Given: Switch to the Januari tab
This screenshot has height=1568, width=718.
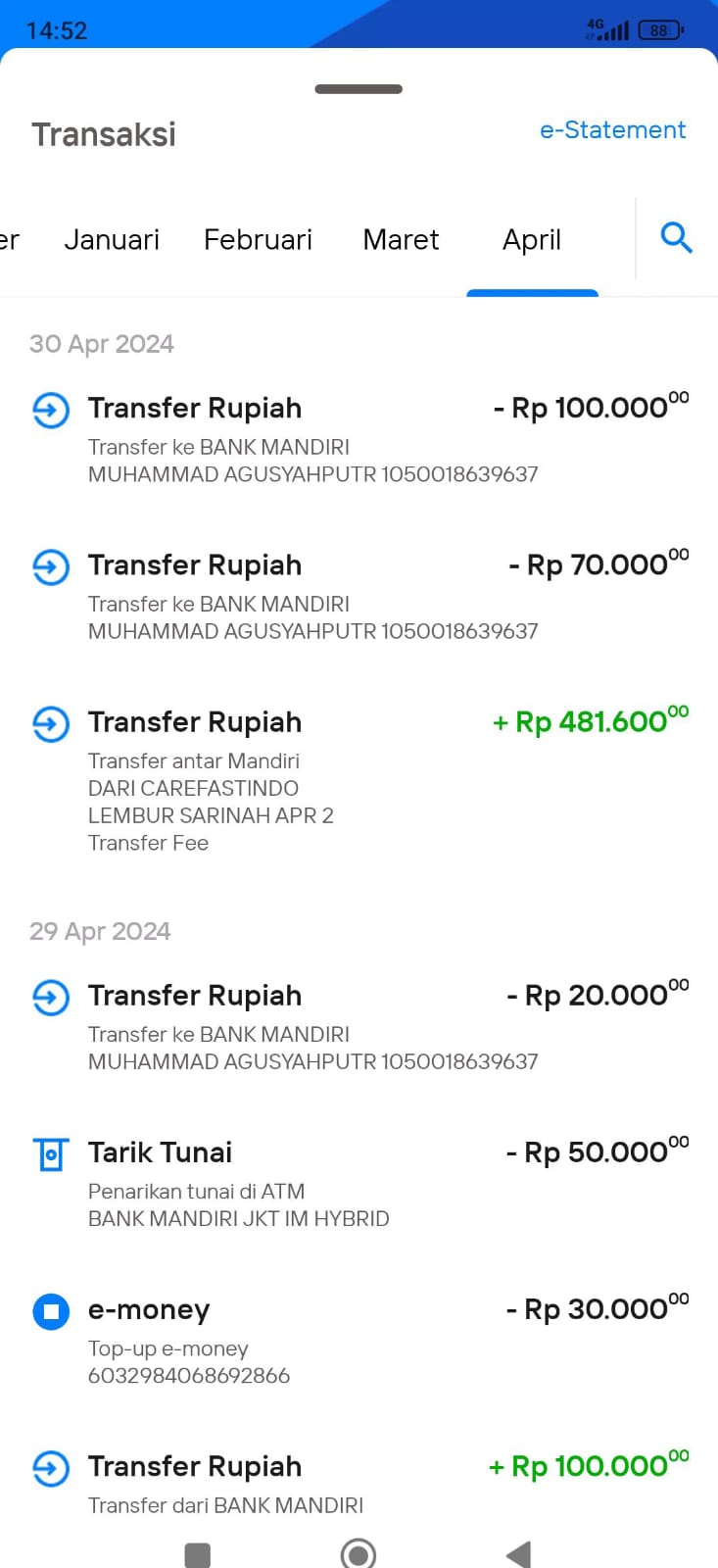Looking at the screenshot, I should pyautogui.click(x=112, y=239).
